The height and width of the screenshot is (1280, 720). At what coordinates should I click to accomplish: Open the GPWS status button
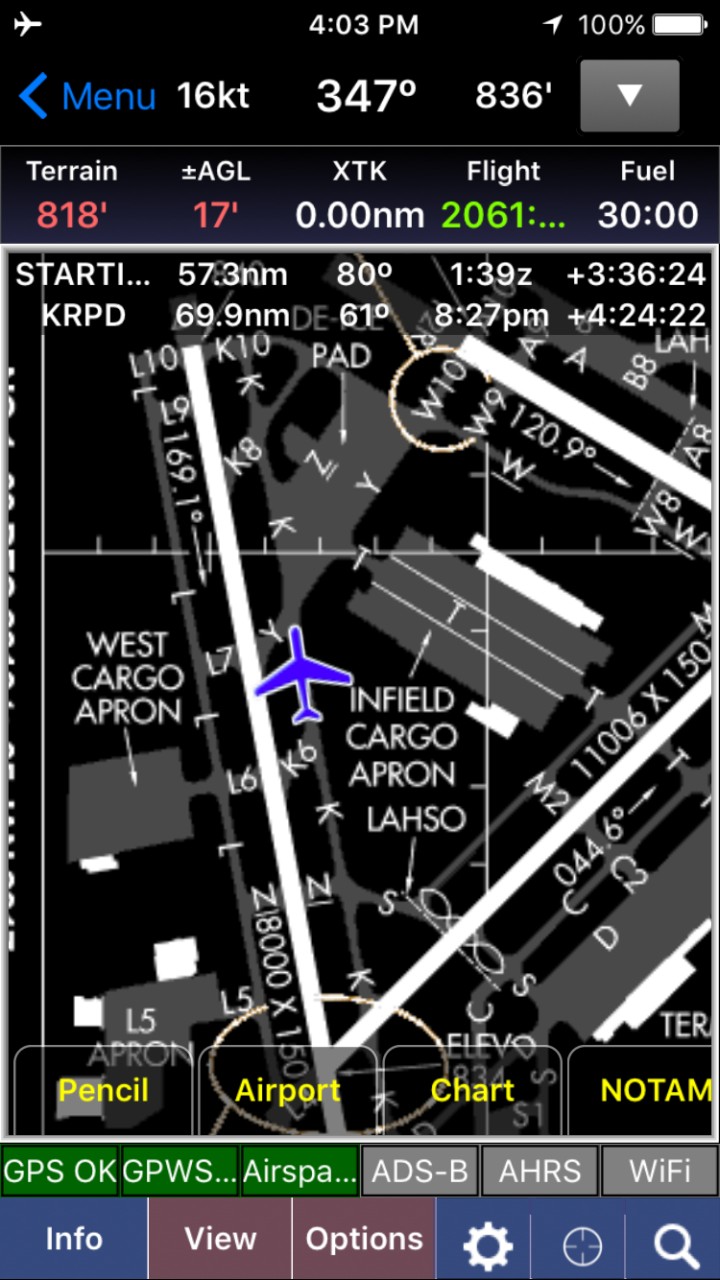[x=180, y=1171]
